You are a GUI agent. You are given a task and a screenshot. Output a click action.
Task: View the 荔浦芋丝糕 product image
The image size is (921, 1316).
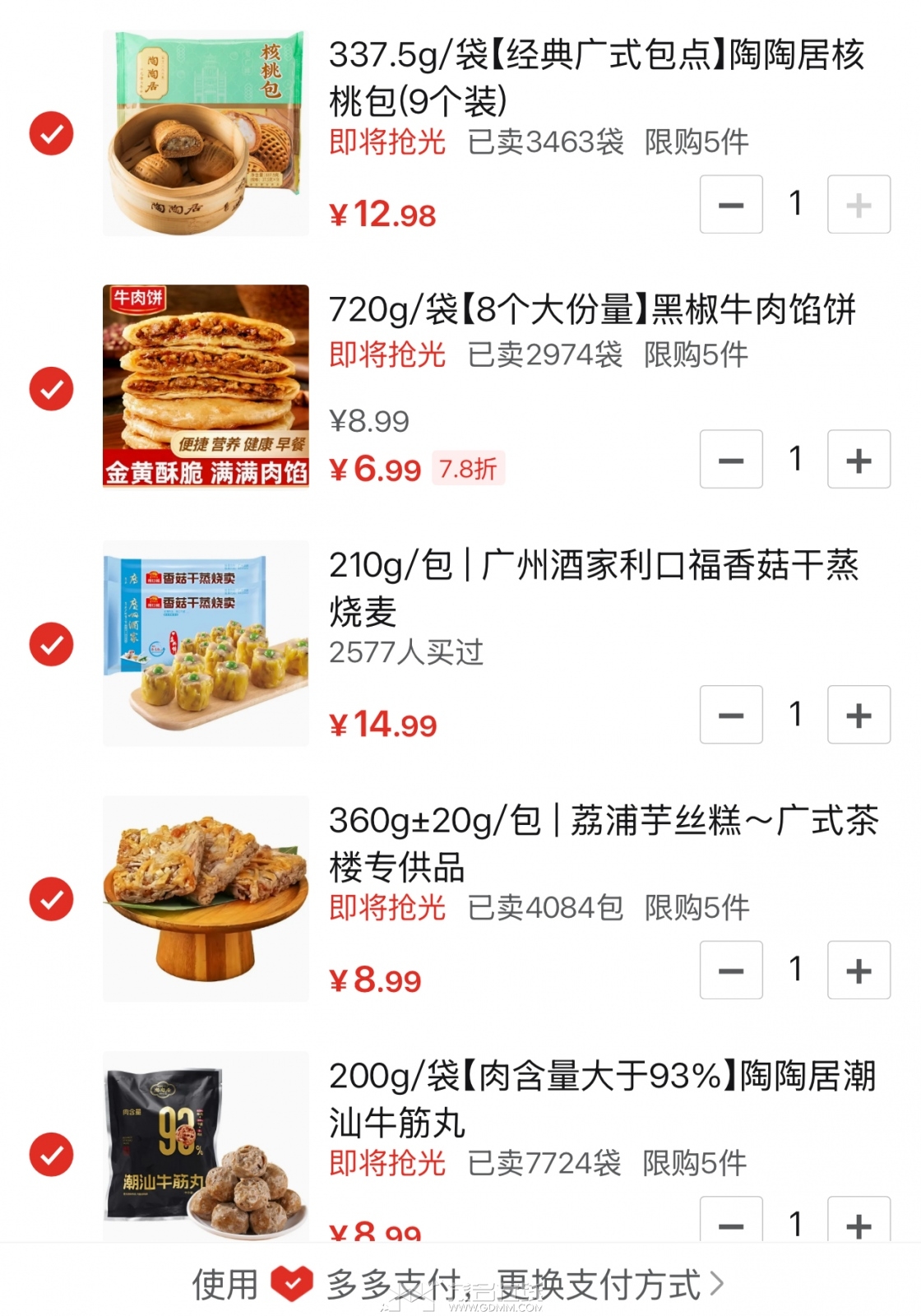206,898
